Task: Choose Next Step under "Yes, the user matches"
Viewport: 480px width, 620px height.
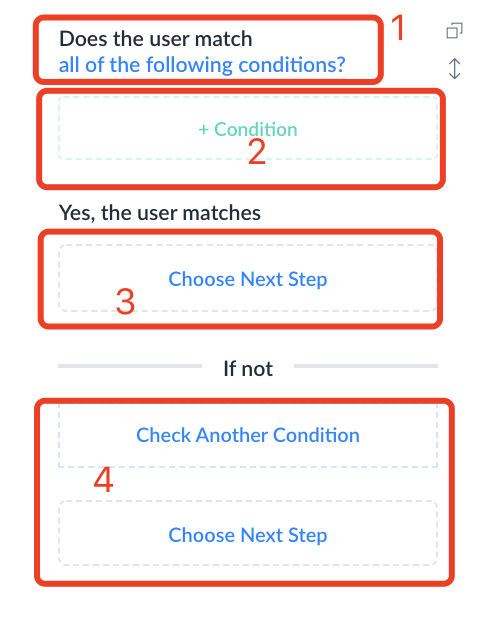Action: click(248, 278)
